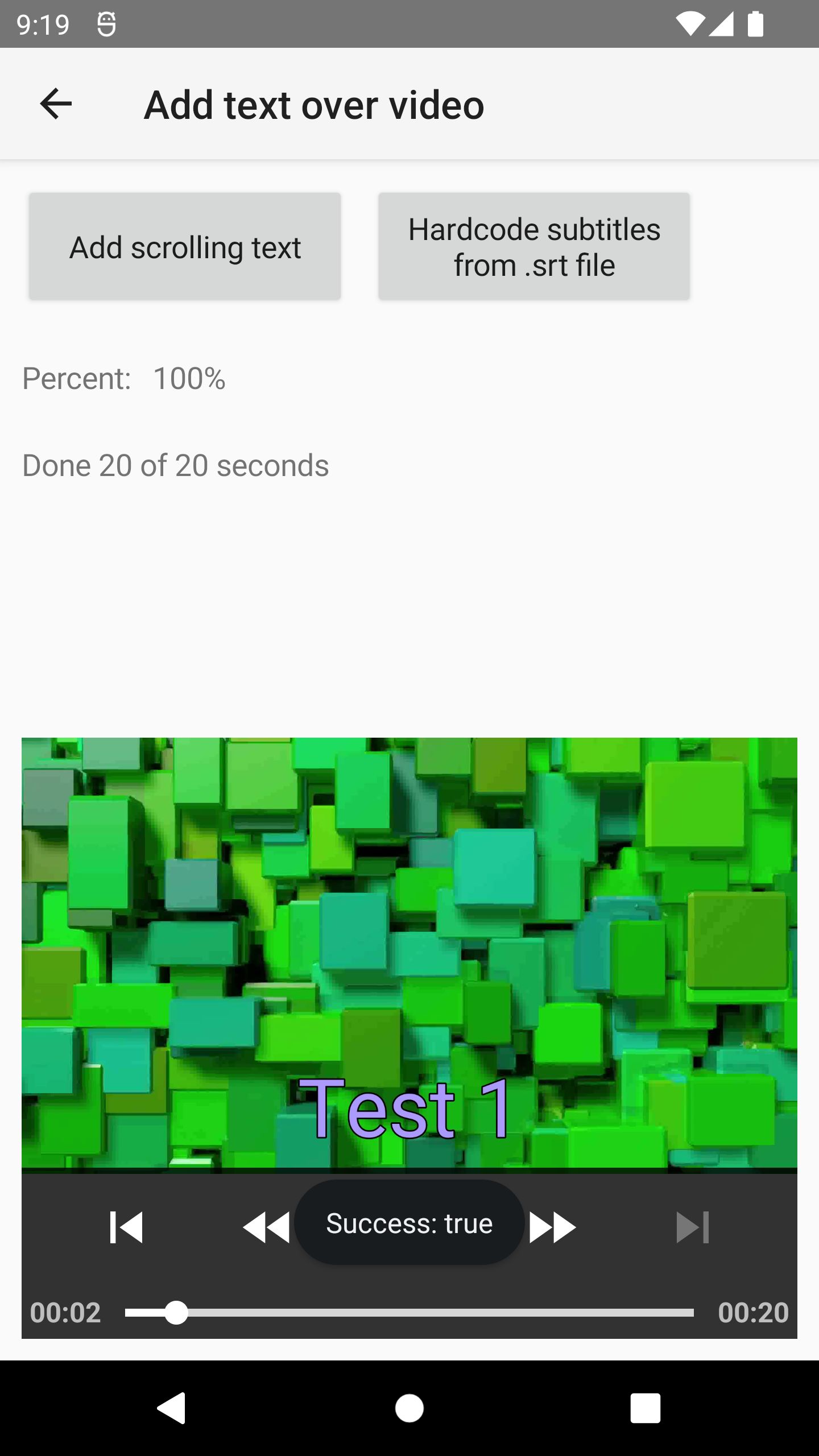Skip to the previous video track
The width and height of the screenshot is (819, 1456).
pyautogui.click(x=126, y=1227)
